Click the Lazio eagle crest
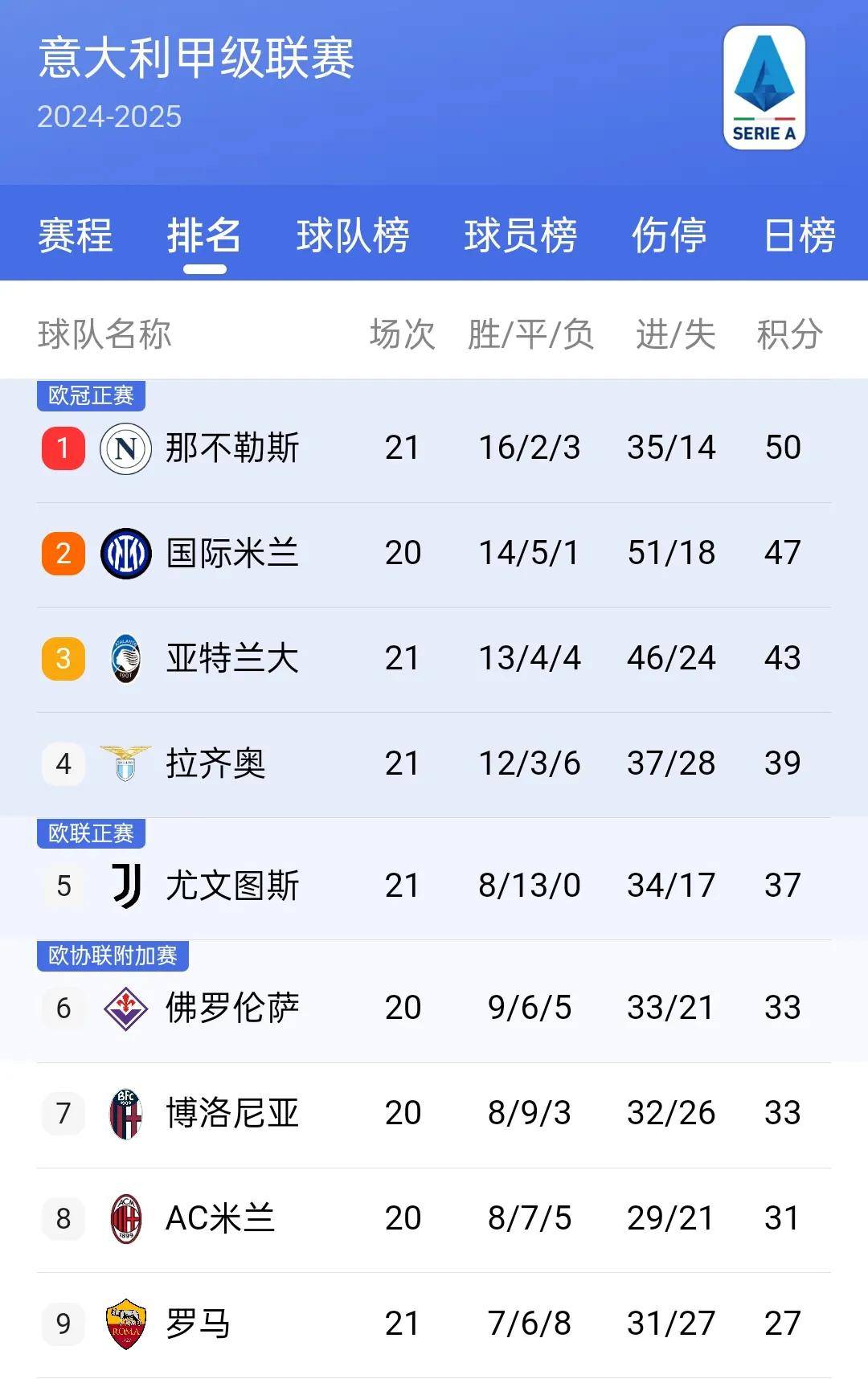 [124, 763]
